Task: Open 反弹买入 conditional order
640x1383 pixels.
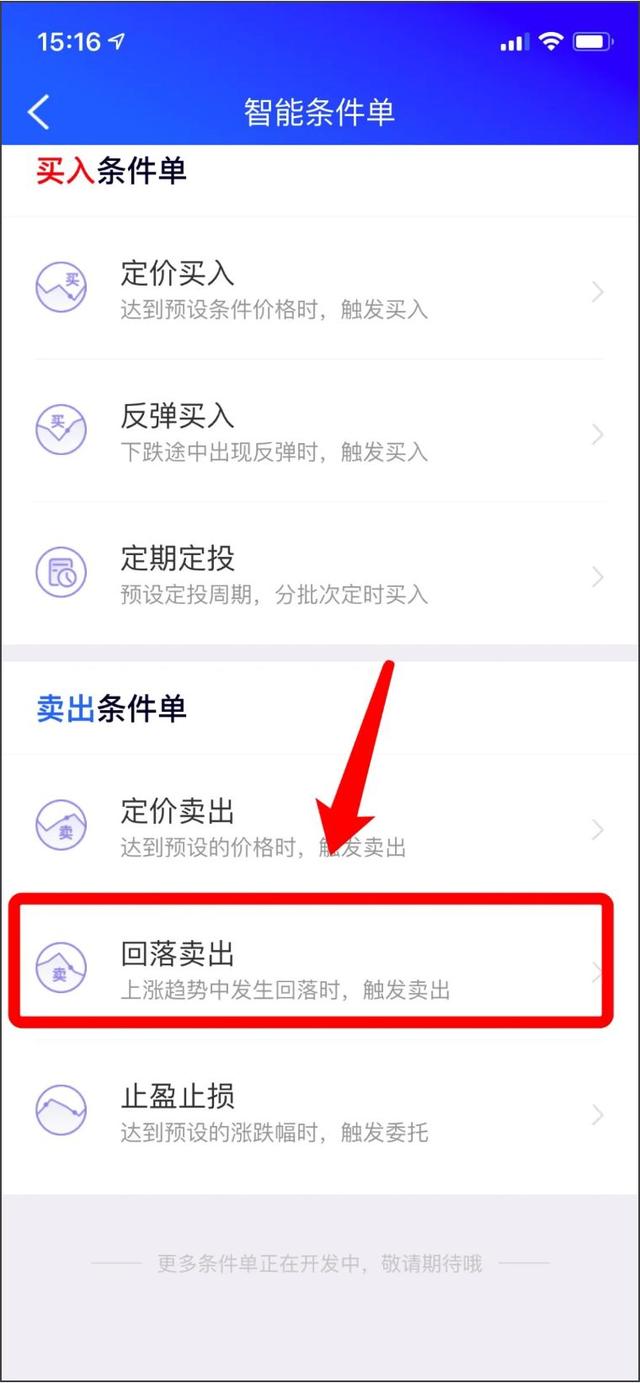Action: point(318,433)
